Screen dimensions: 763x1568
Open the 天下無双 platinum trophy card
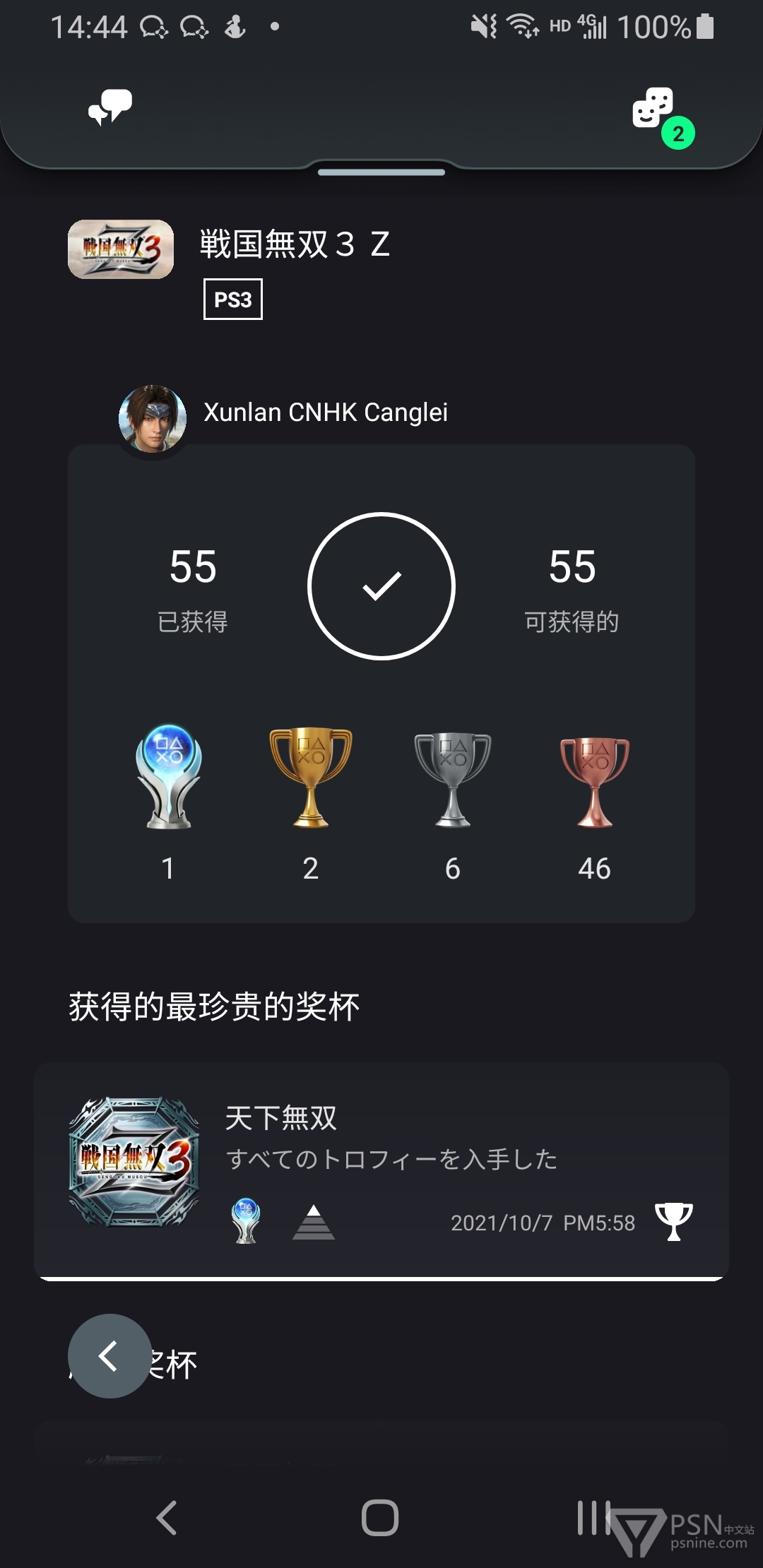tap(381, 1171)
